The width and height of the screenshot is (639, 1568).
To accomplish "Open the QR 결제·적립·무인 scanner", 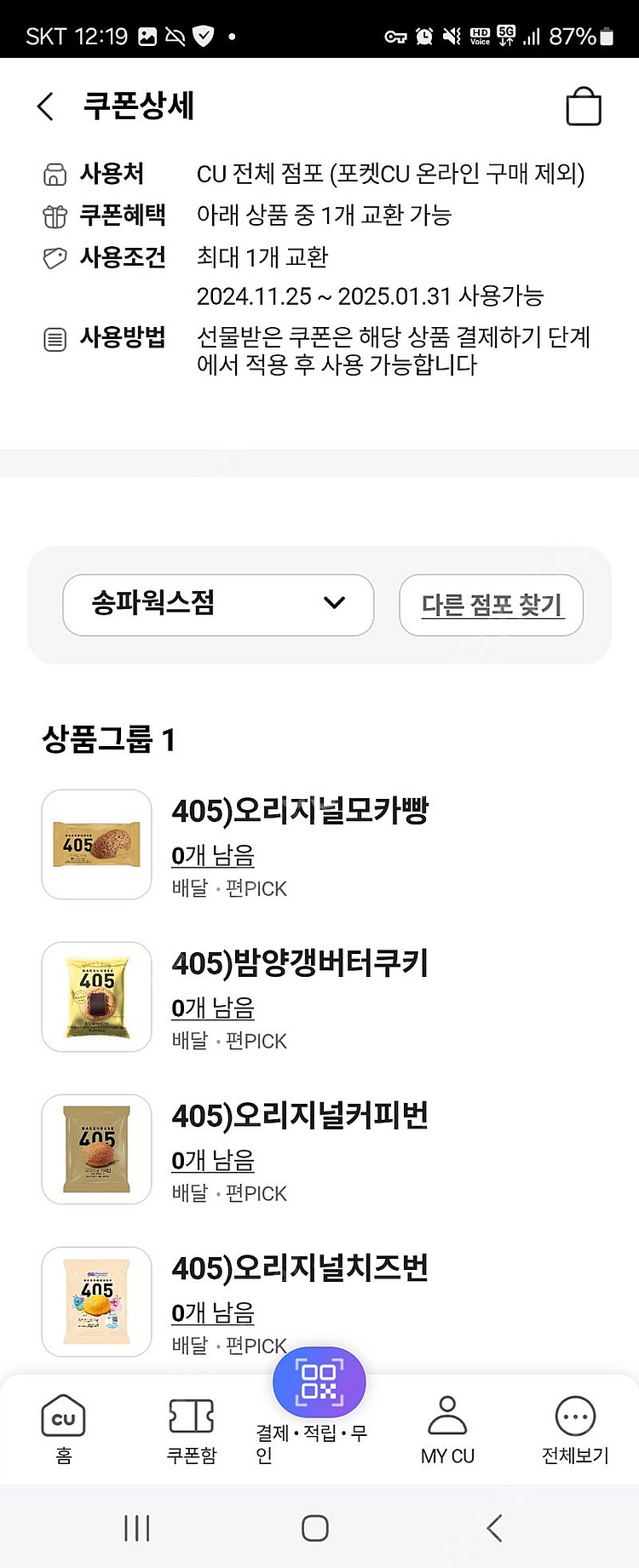I will click(x=319, y=1382).
